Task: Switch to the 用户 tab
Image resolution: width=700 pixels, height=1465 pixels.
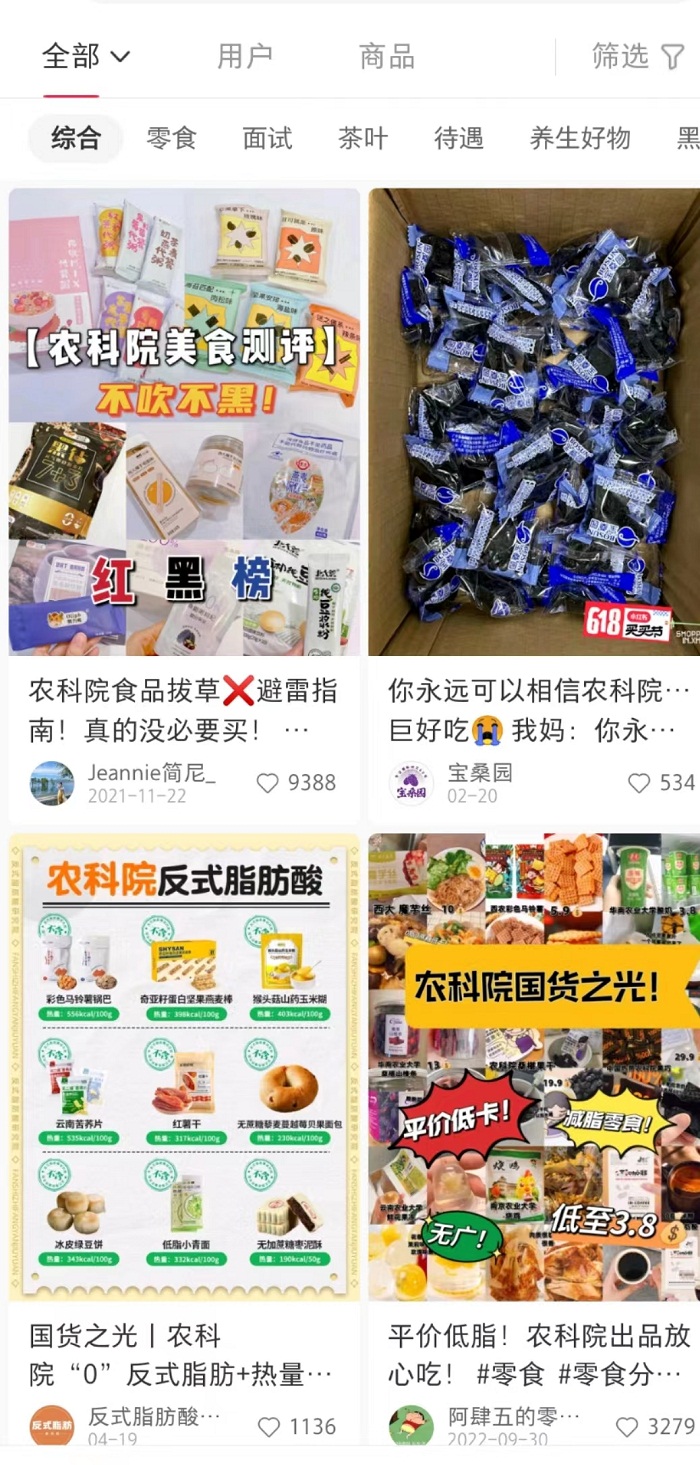Action: tap(245, 56)
